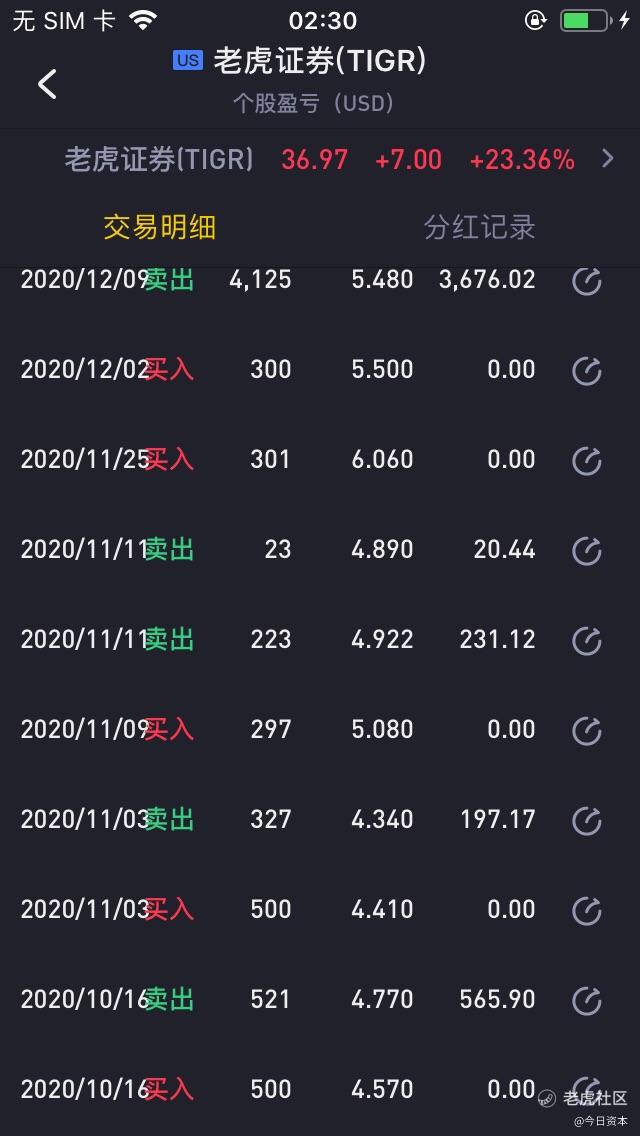Viewport: 640px width, 1136px height.
Task: Share the 2020/11/11 sell of 223 shares
Action: [586, 640]
